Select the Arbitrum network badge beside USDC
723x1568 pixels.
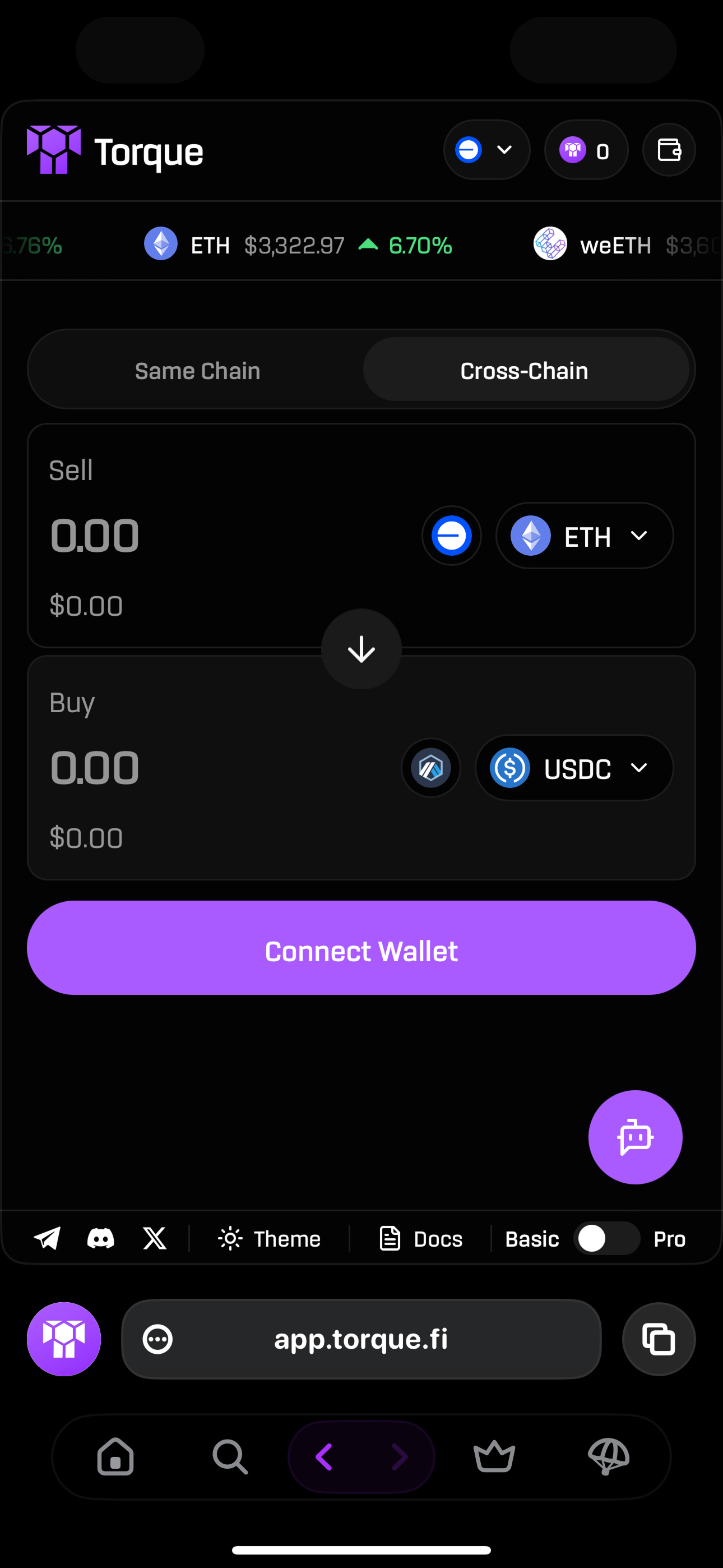tap(431, 768)
